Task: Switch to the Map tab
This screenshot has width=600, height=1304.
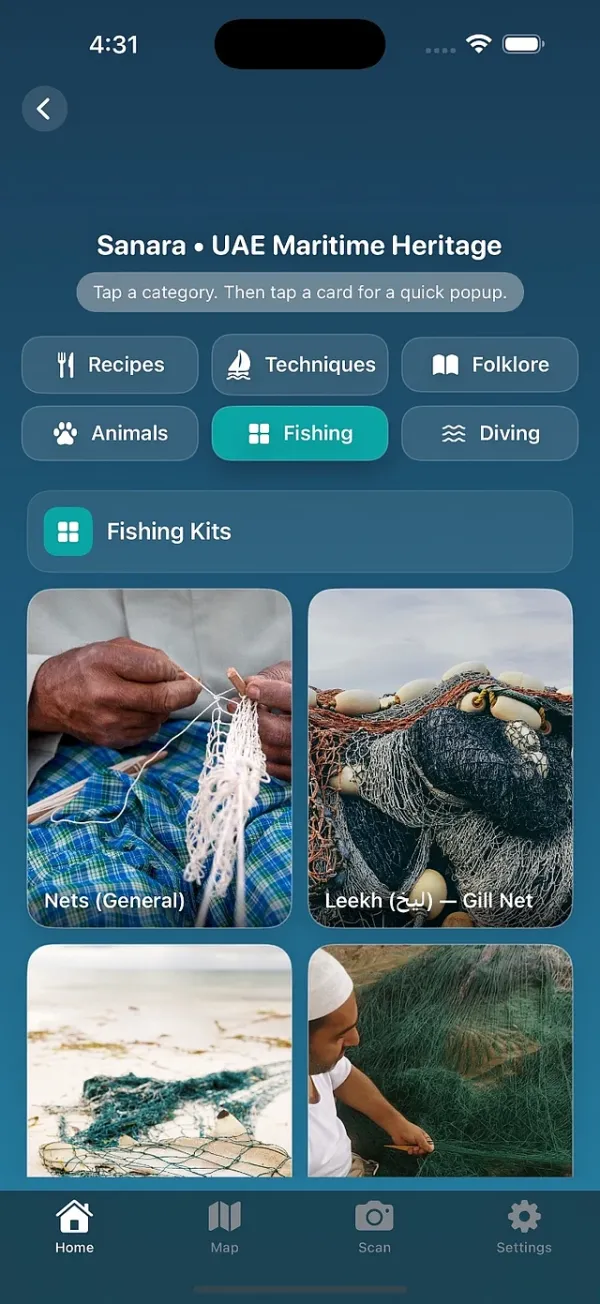Action: tap(225, 1227)
